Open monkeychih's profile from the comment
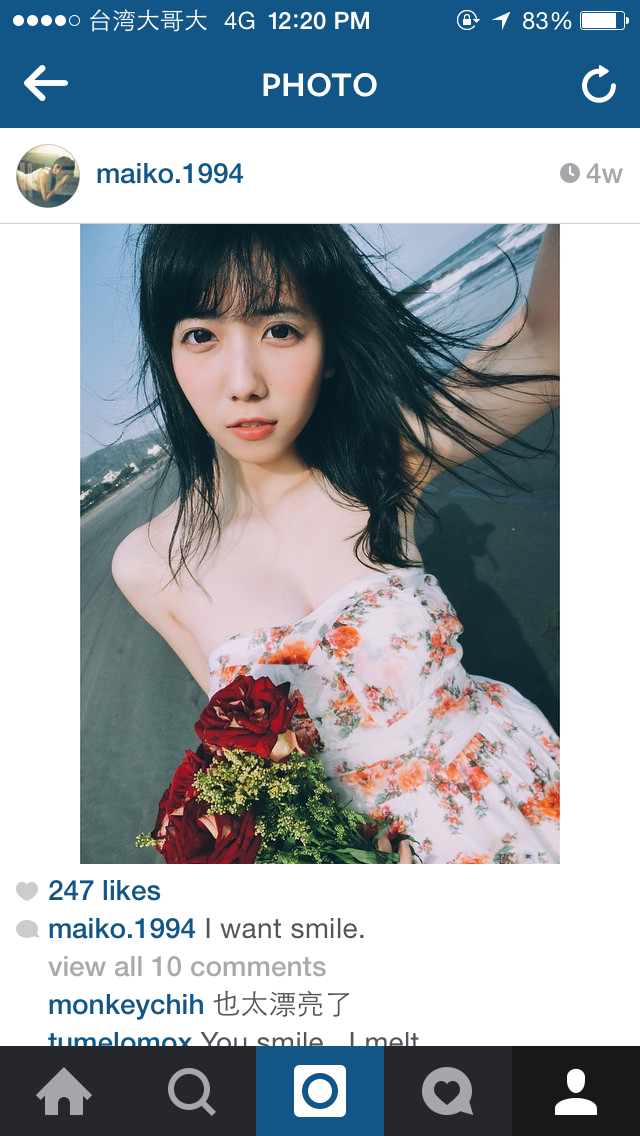Viewport: 640px width, 1136px height. click(x=126, y=1004)
